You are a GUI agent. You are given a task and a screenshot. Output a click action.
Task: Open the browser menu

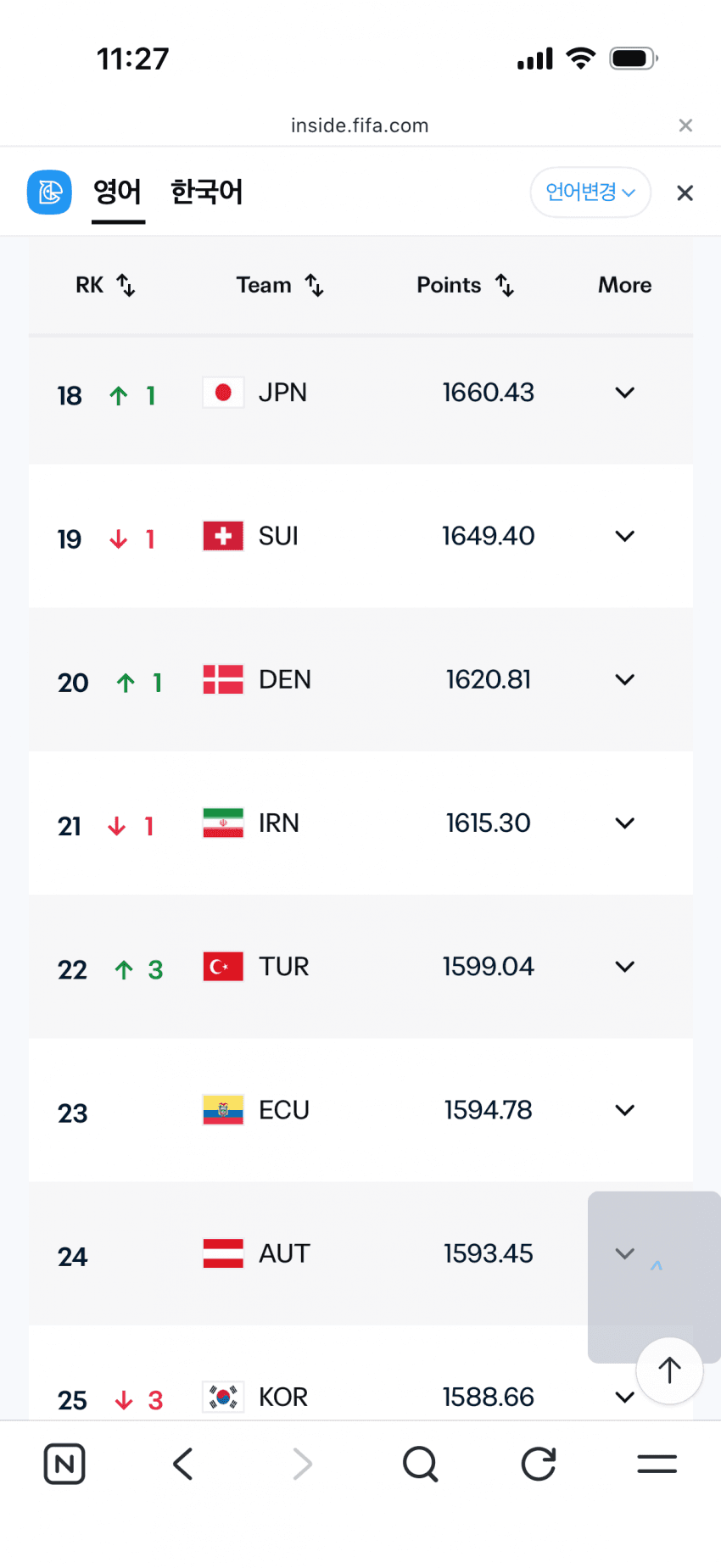657,1464
